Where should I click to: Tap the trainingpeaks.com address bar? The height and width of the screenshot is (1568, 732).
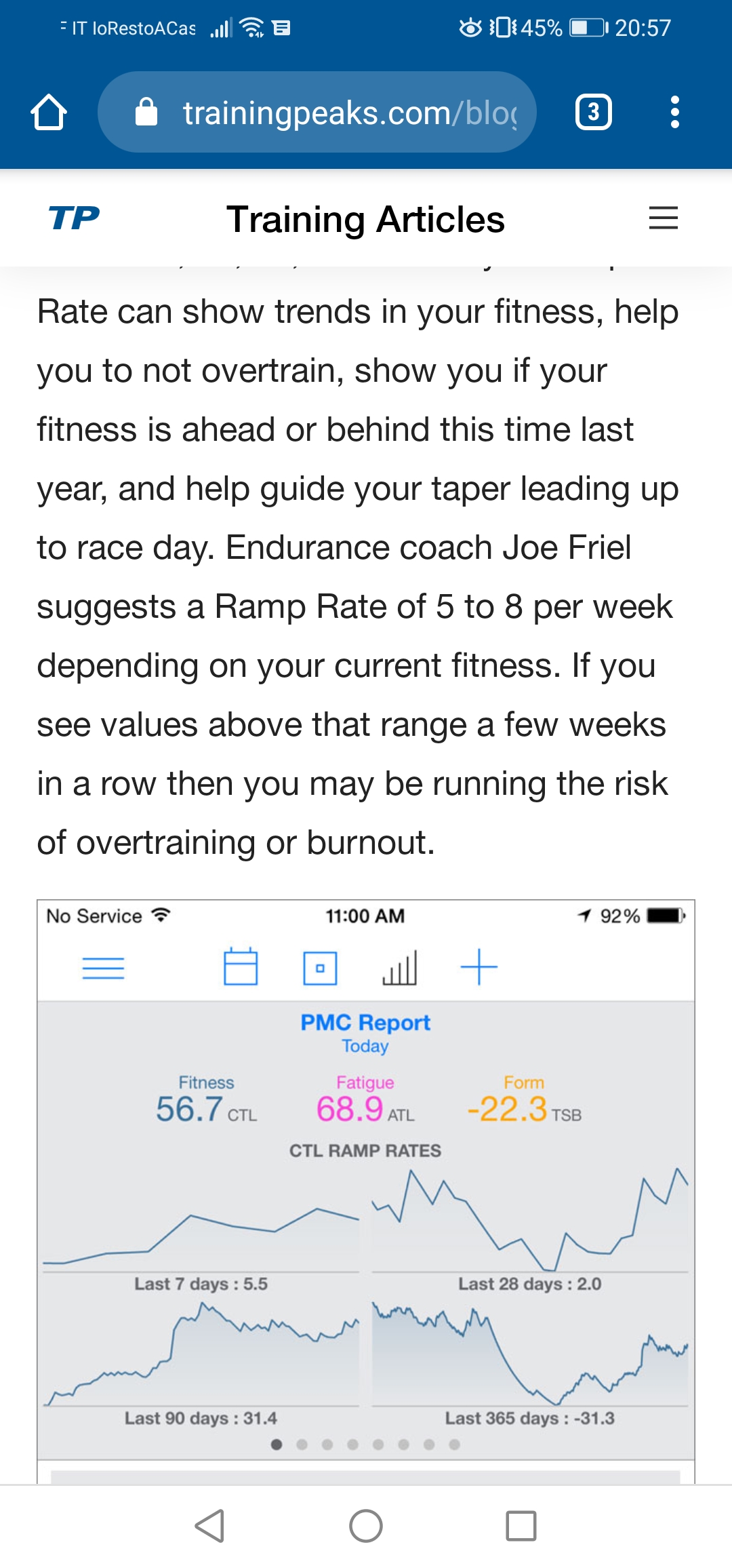[317, 112]
